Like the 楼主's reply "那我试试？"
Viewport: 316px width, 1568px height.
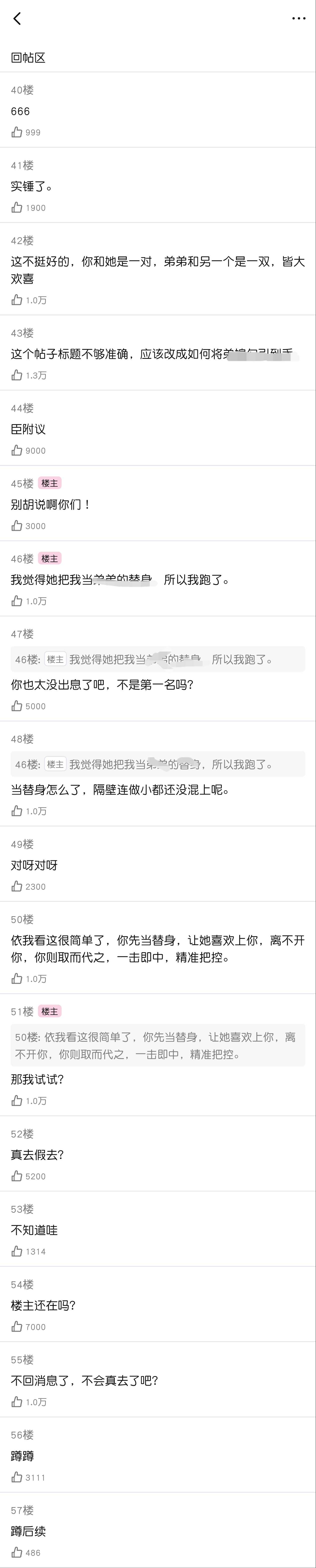[17, 1101]
